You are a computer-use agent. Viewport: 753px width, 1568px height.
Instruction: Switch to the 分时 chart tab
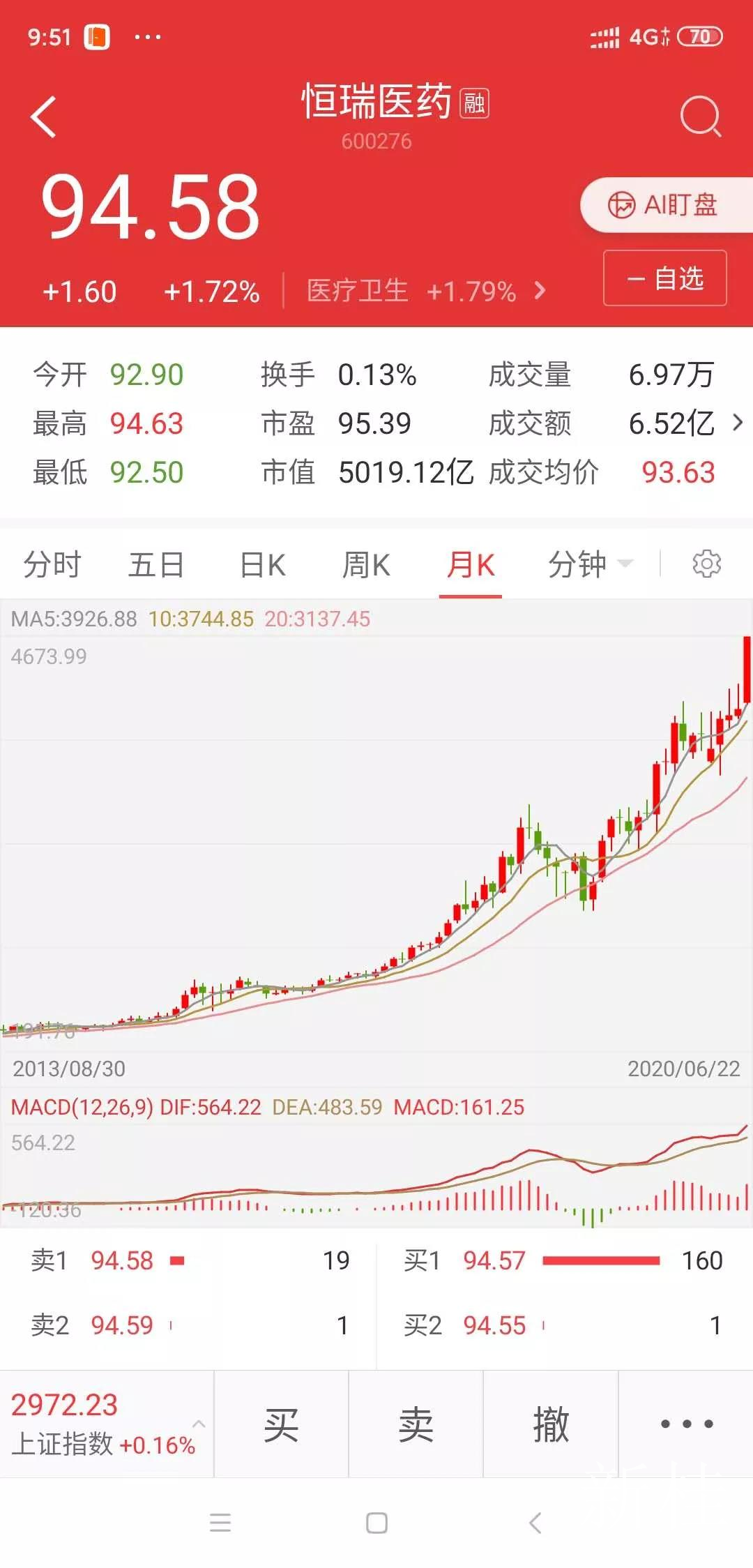[x=52, y=564]
